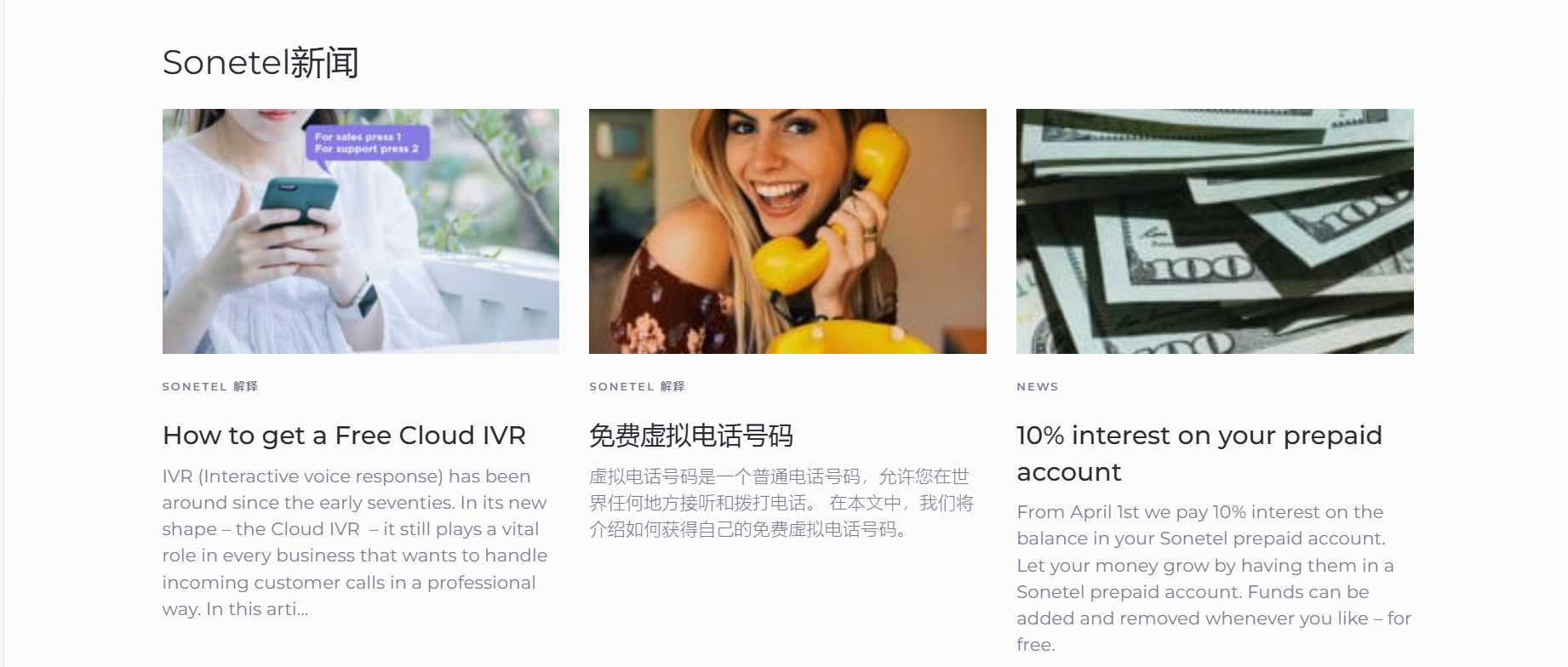Select SONETEL 解释 label above 免费虚拟电话号码
Screen dimensions: 1568x667
pos(637,386)
